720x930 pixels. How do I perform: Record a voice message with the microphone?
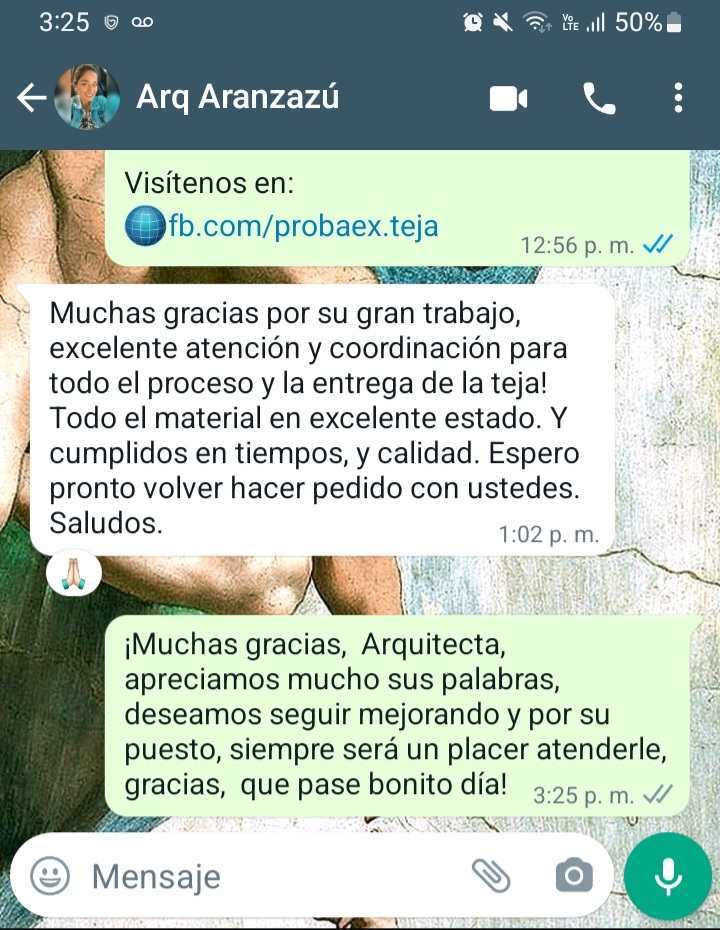668,877
